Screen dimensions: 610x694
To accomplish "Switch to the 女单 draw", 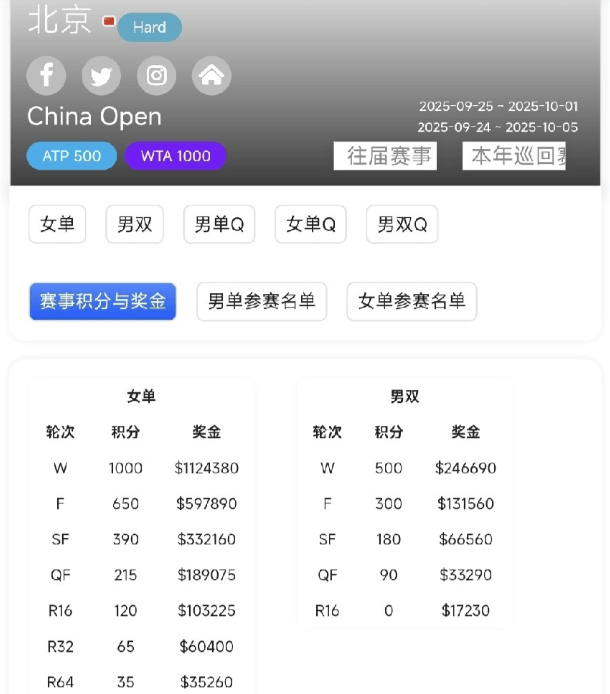I will [57, 225].
